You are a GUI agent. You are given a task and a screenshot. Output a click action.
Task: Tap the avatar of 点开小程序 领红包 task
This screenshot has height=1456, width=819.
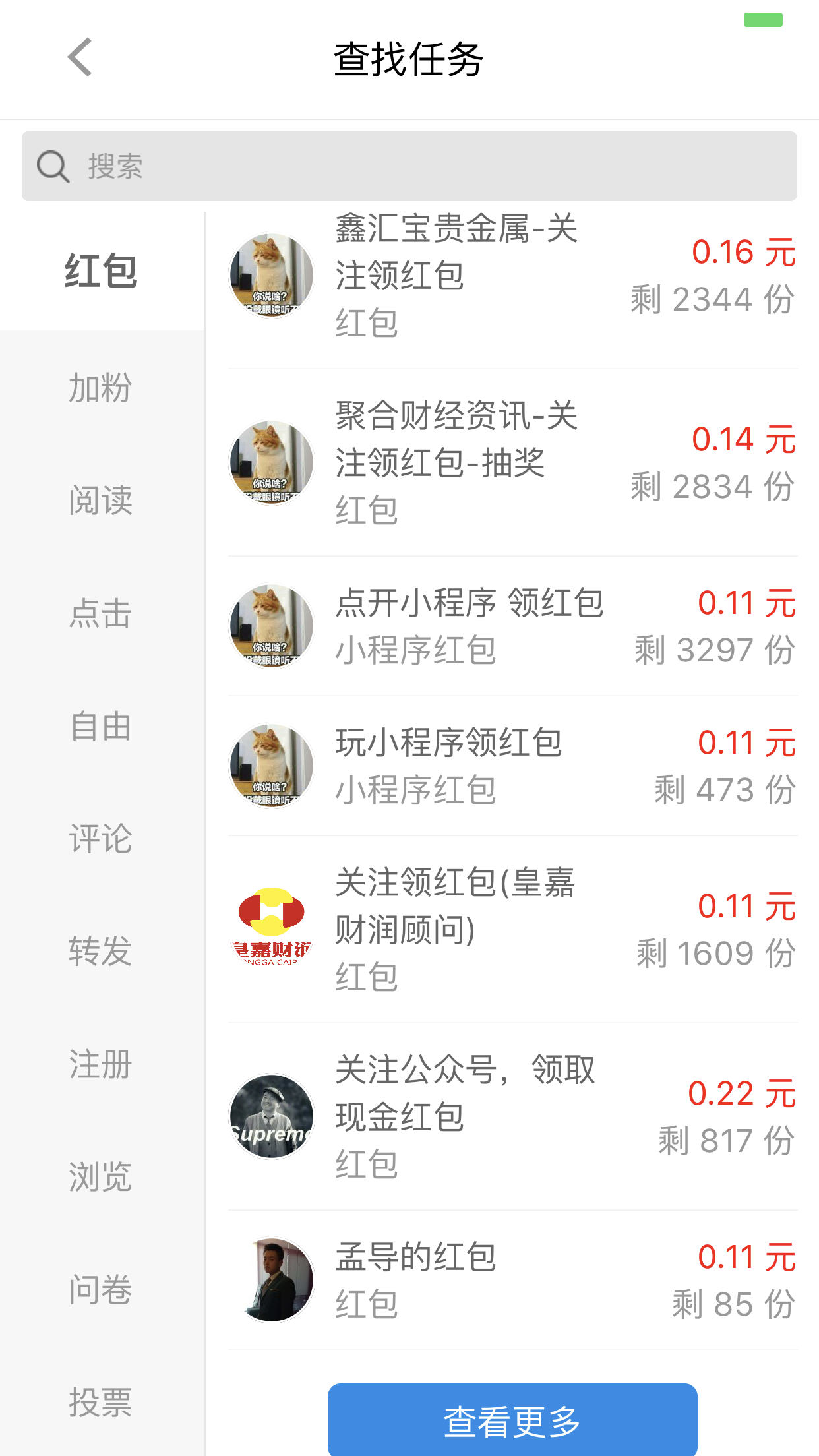[271, 625]
